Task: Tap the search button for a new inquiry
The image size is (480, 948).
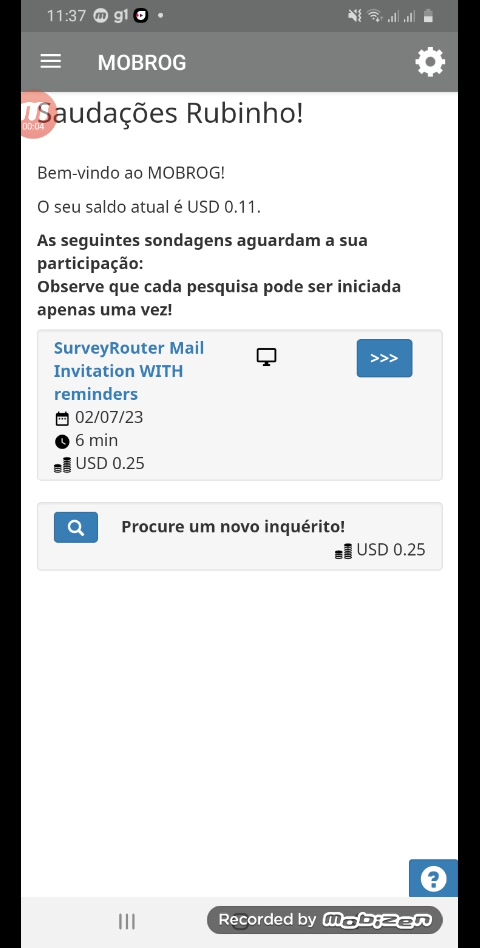Action: (x=76, y=527)
